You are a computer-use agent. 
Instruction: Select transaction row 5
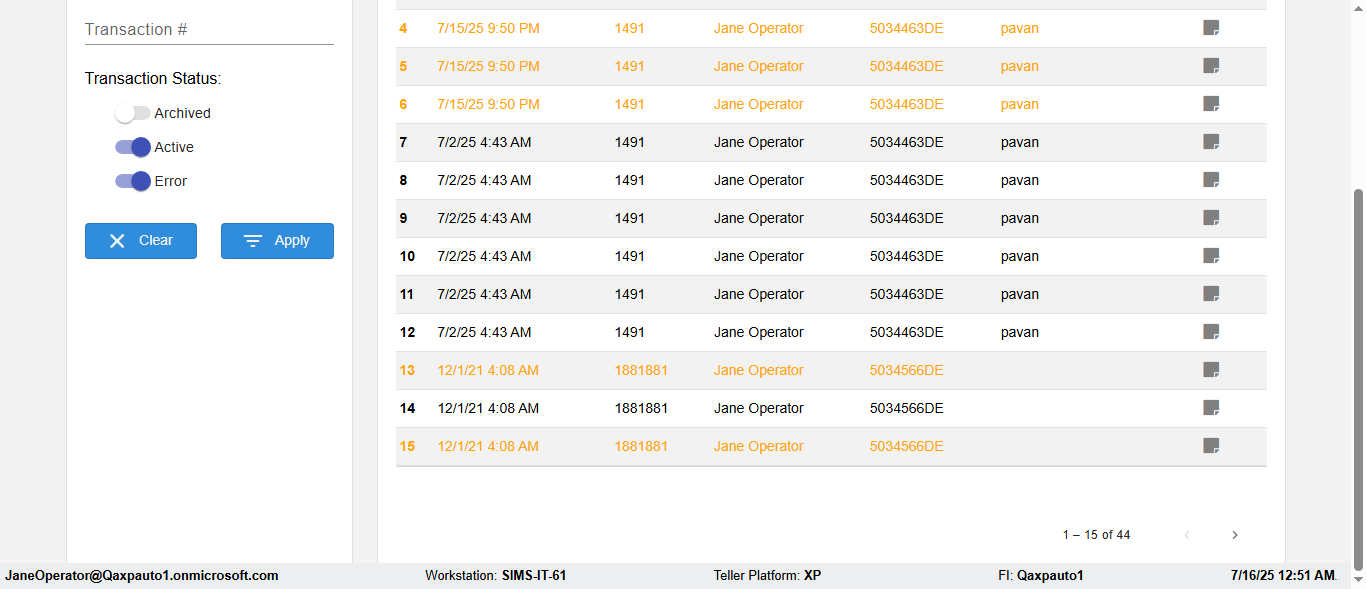tap(760, 67)
